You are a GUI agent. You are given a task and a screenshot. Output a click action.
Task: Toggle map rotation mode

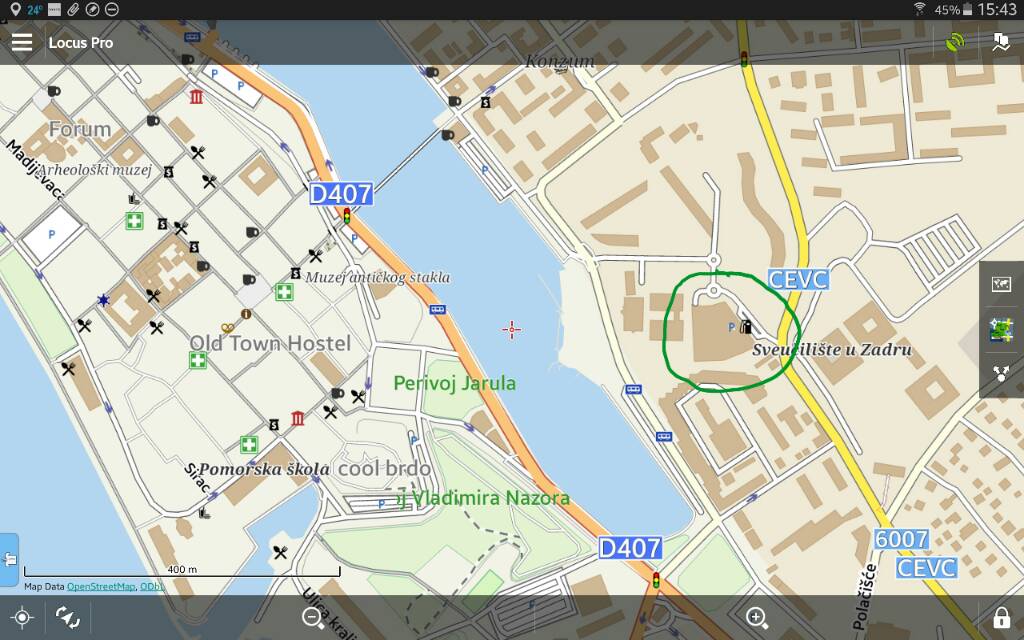click(x=67, y=617)
